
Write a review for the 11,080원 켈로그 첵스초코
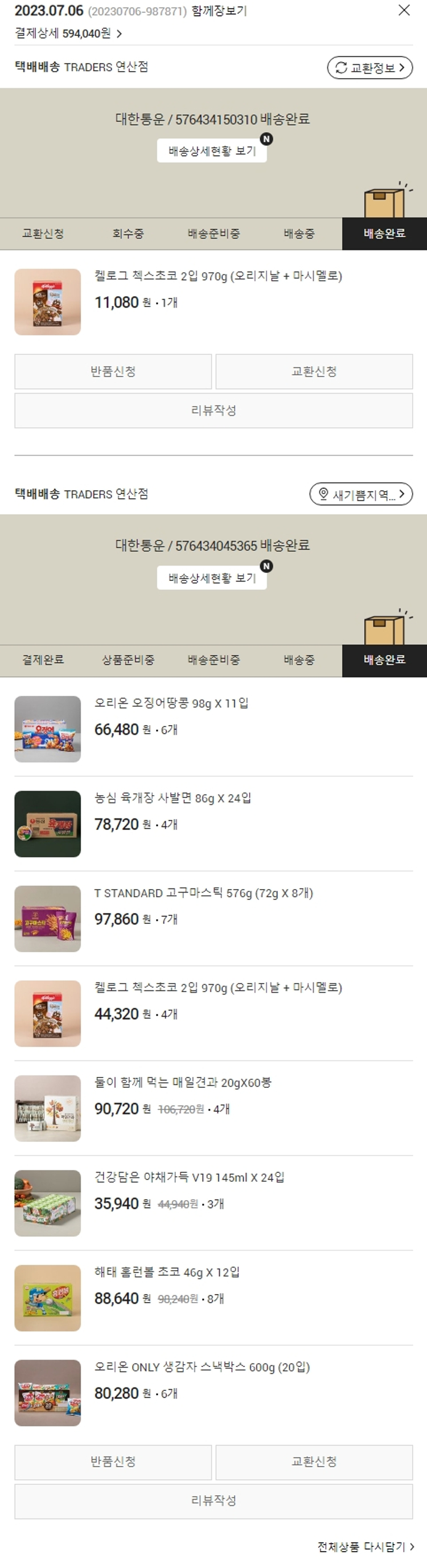tap(213, 410)
